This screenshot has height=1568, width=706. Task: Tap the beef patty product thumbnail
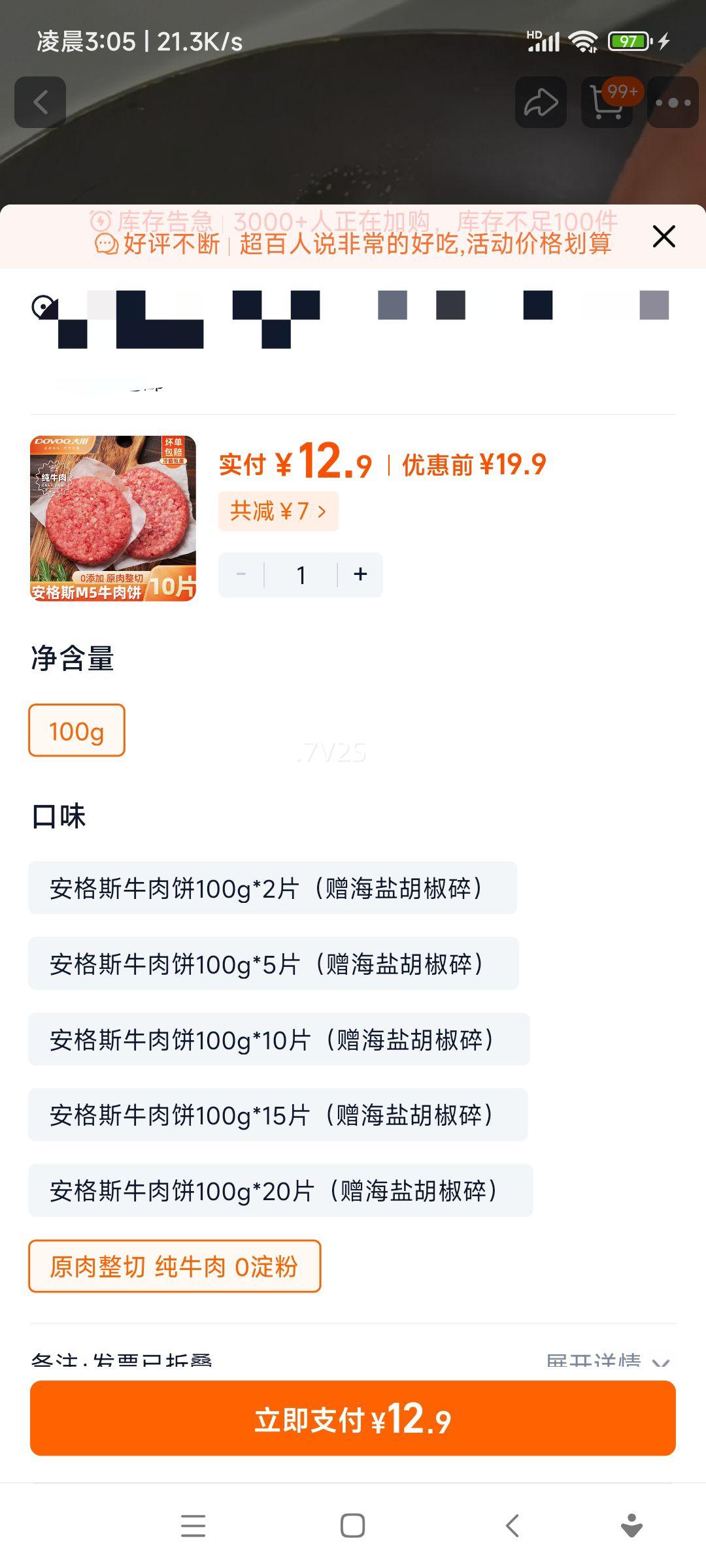(112, 517)
